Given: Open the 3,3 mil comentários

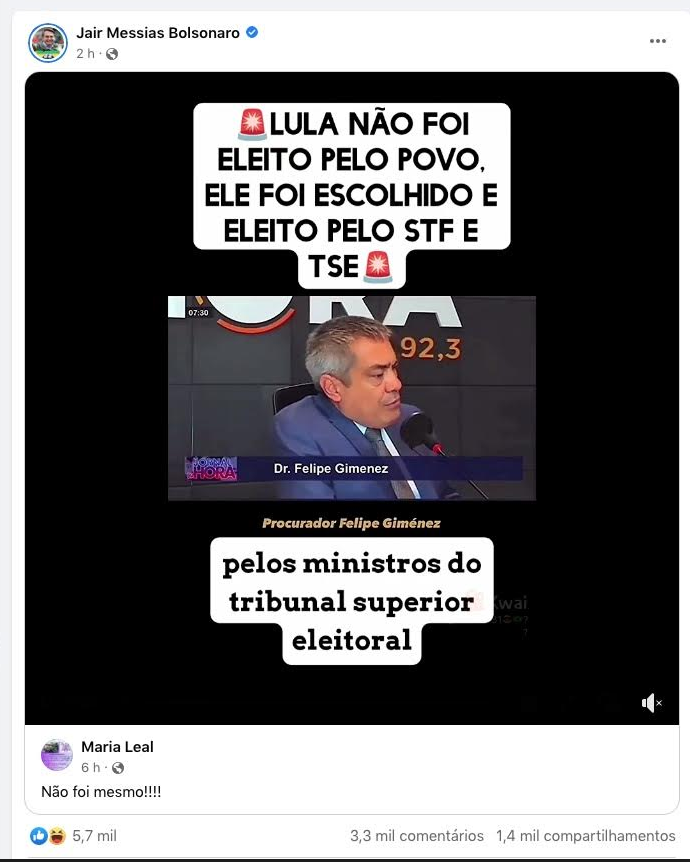Looking at the screenshot, I should click(417, 836).
